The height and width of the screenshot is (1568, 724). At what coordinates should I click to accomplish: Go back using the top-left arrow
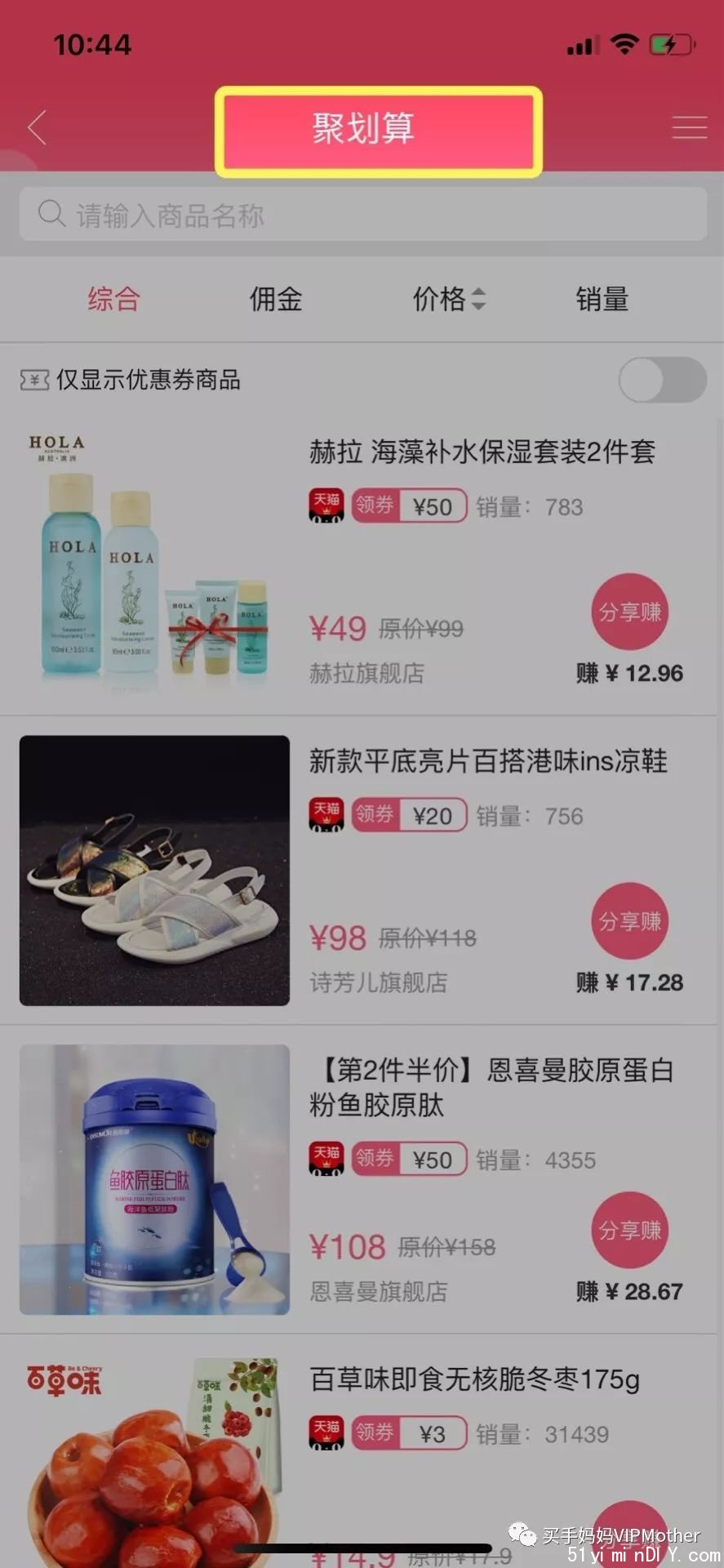click(37, 128)
